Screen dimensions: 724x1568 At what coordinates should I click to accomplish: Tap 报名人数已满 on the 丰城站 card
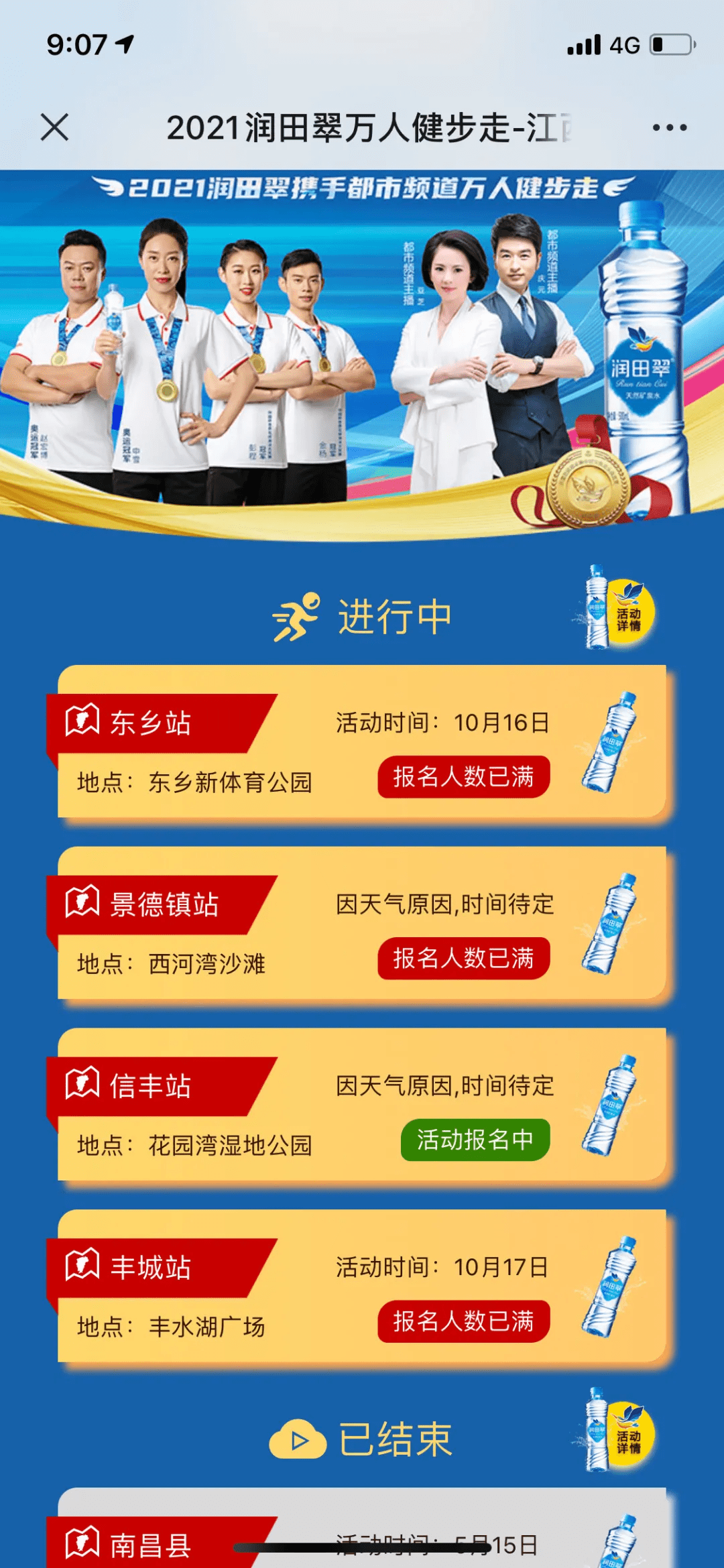coord(464,1321)
